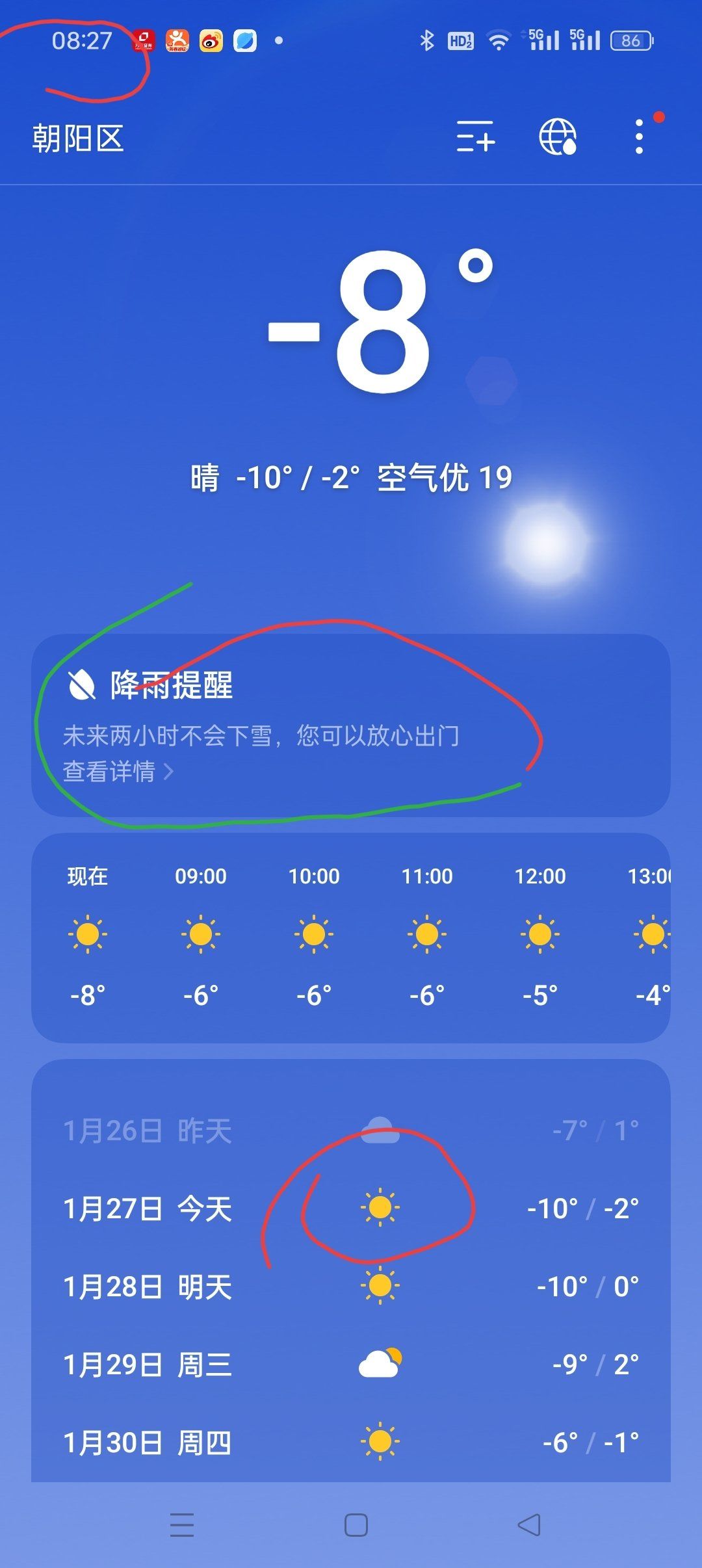Viewport: 702px width, 1568px height.
Task: Open the city management list icon
Action: click(x=475, y=137)
